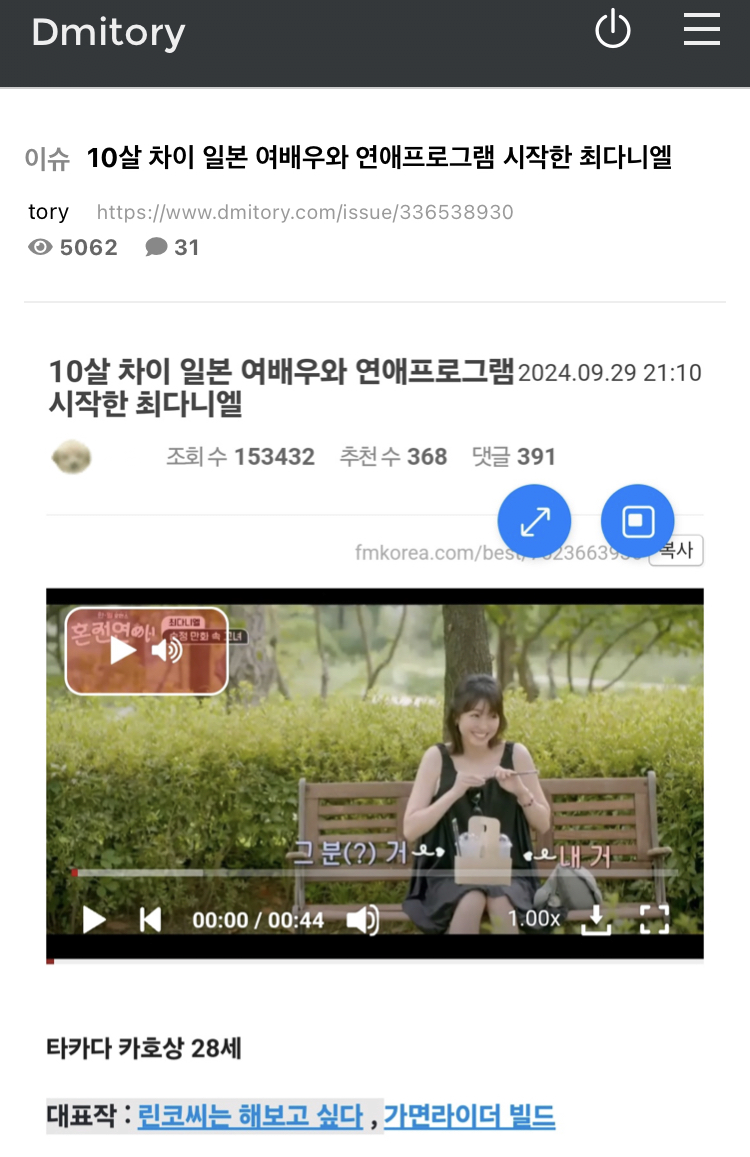Open 린코씨는 해보고 싶다 link
750x1157 pixels.
(250, 1116)
